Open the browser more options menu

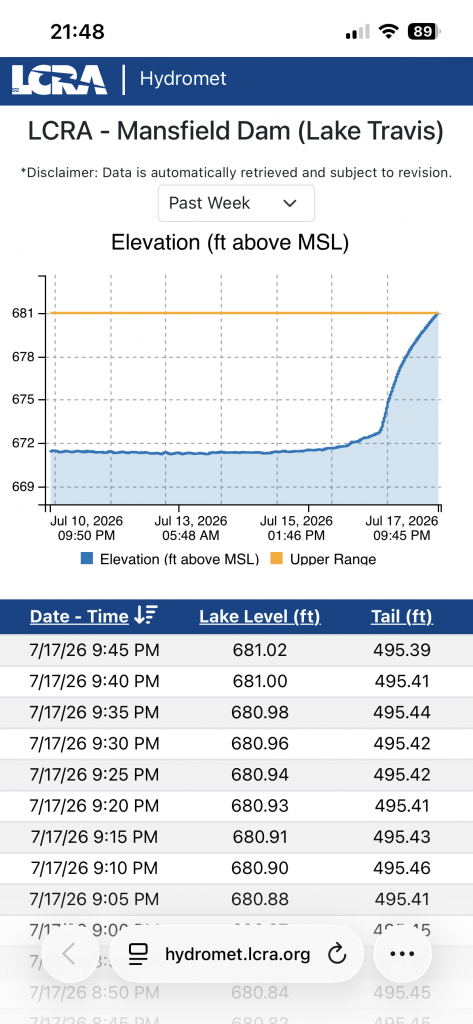[x=402, y=954]
